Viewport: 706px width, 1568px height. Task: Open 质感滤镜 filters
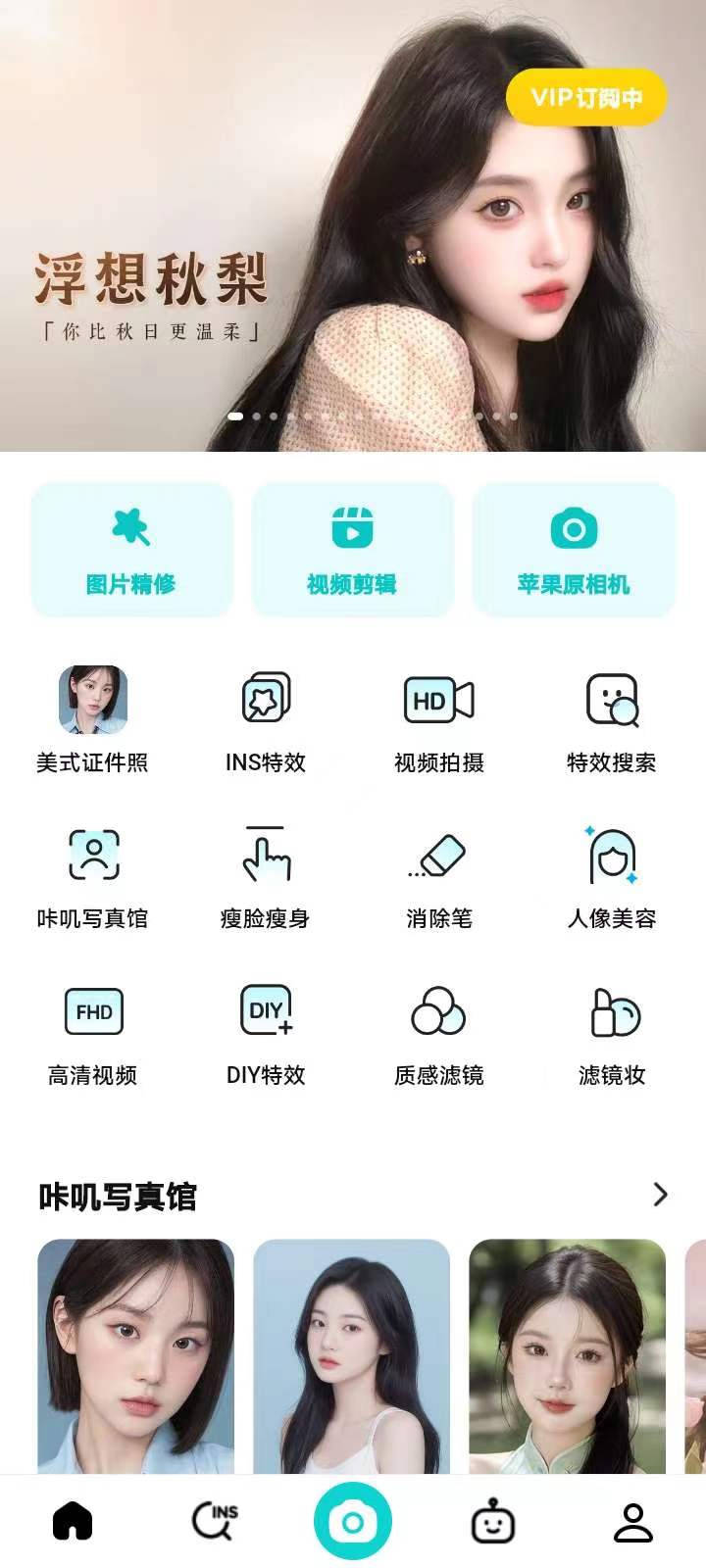tap(438, 1033)
